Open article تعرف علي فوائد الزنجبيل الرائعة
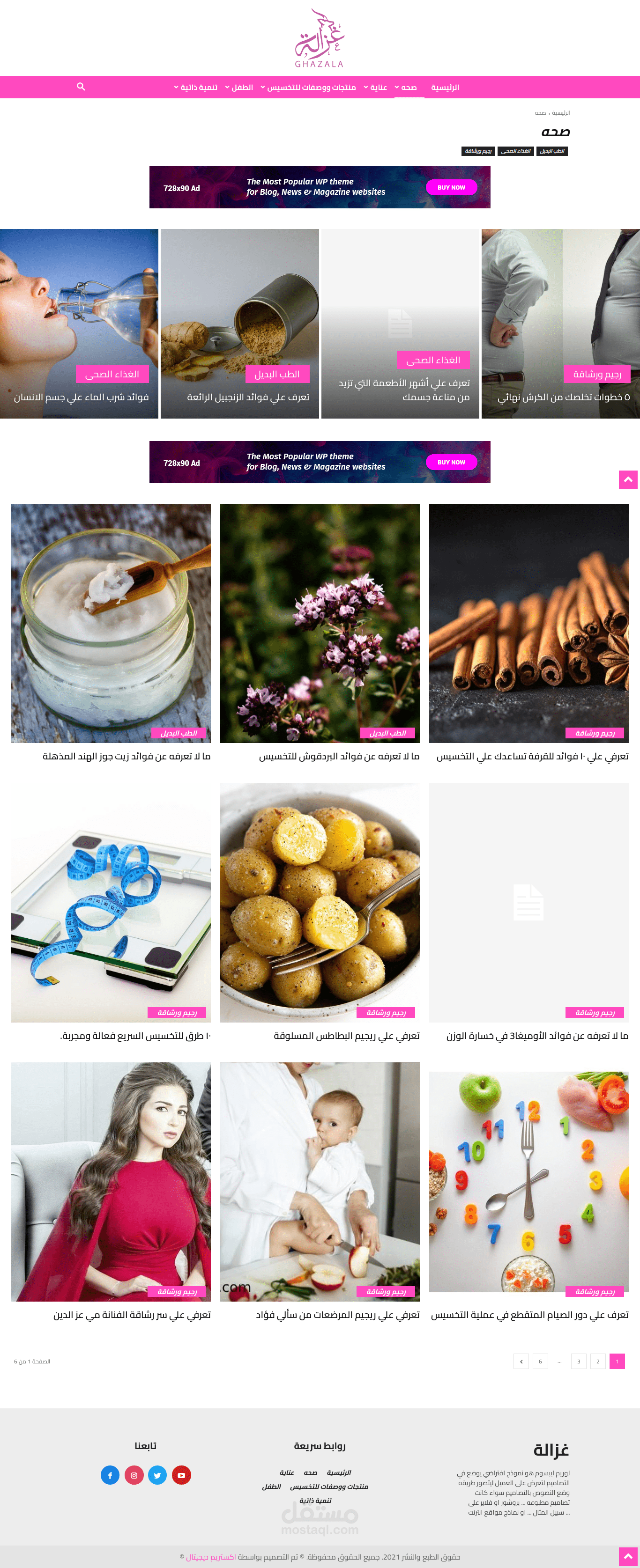 click(x=248, y=398)
